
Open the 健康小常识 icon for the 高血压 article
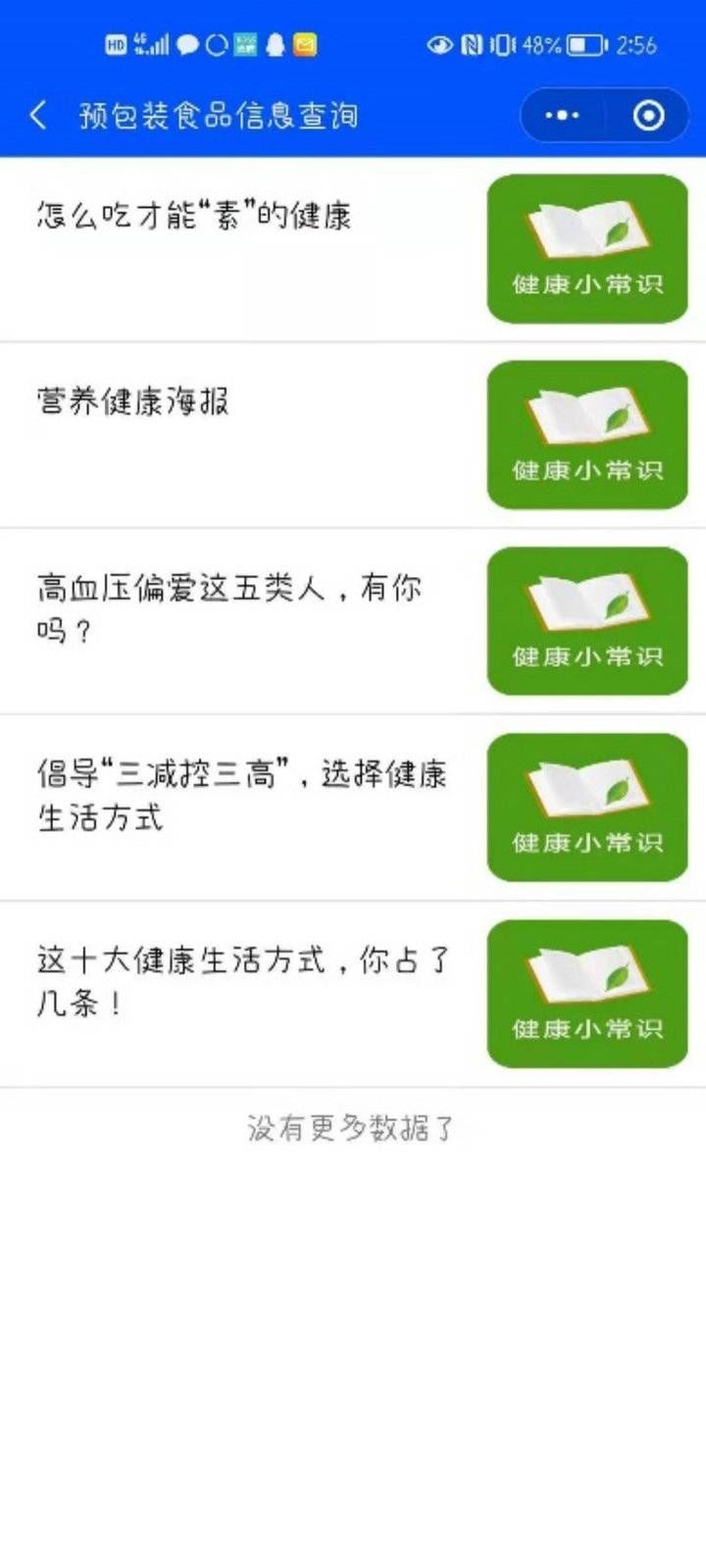(586, 620)
